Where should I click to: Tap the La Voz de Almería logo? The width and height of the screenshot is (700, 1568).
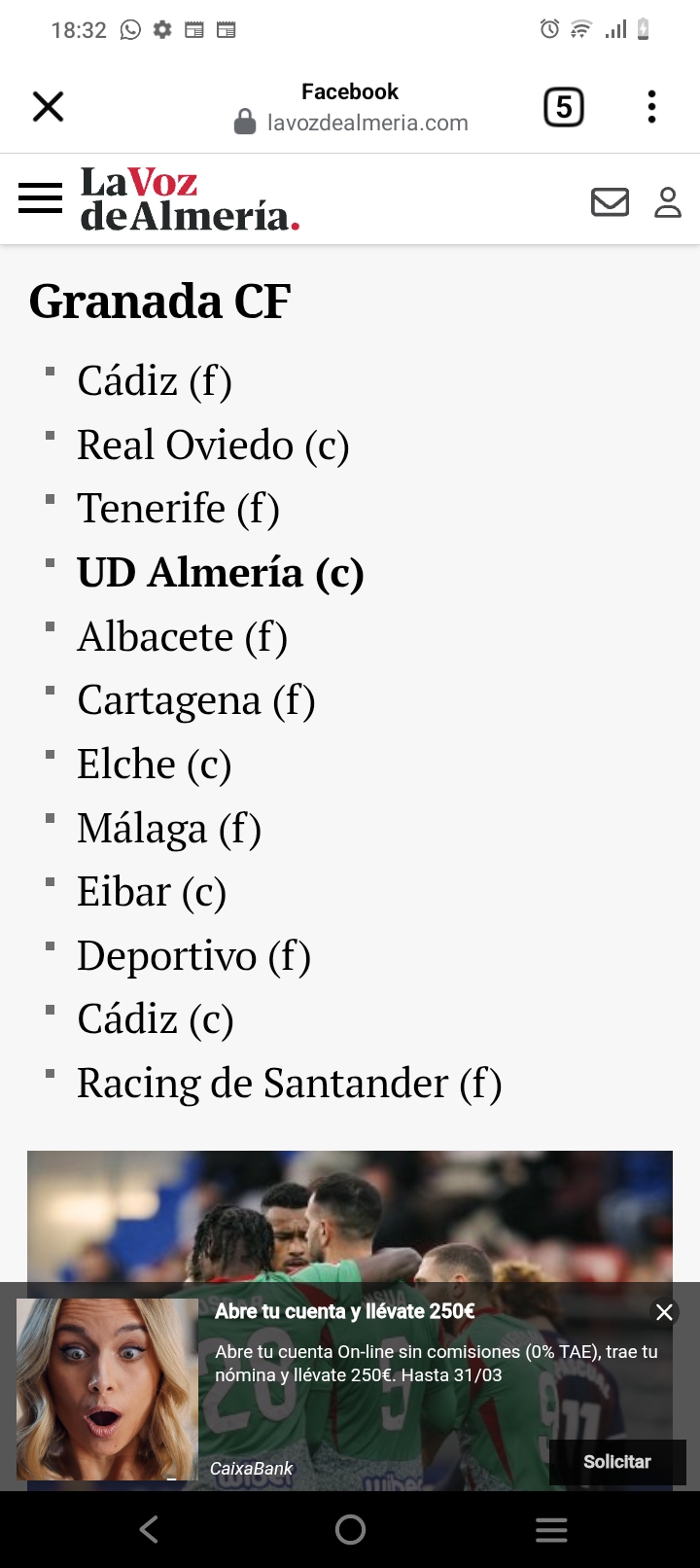tap(190, 199)
